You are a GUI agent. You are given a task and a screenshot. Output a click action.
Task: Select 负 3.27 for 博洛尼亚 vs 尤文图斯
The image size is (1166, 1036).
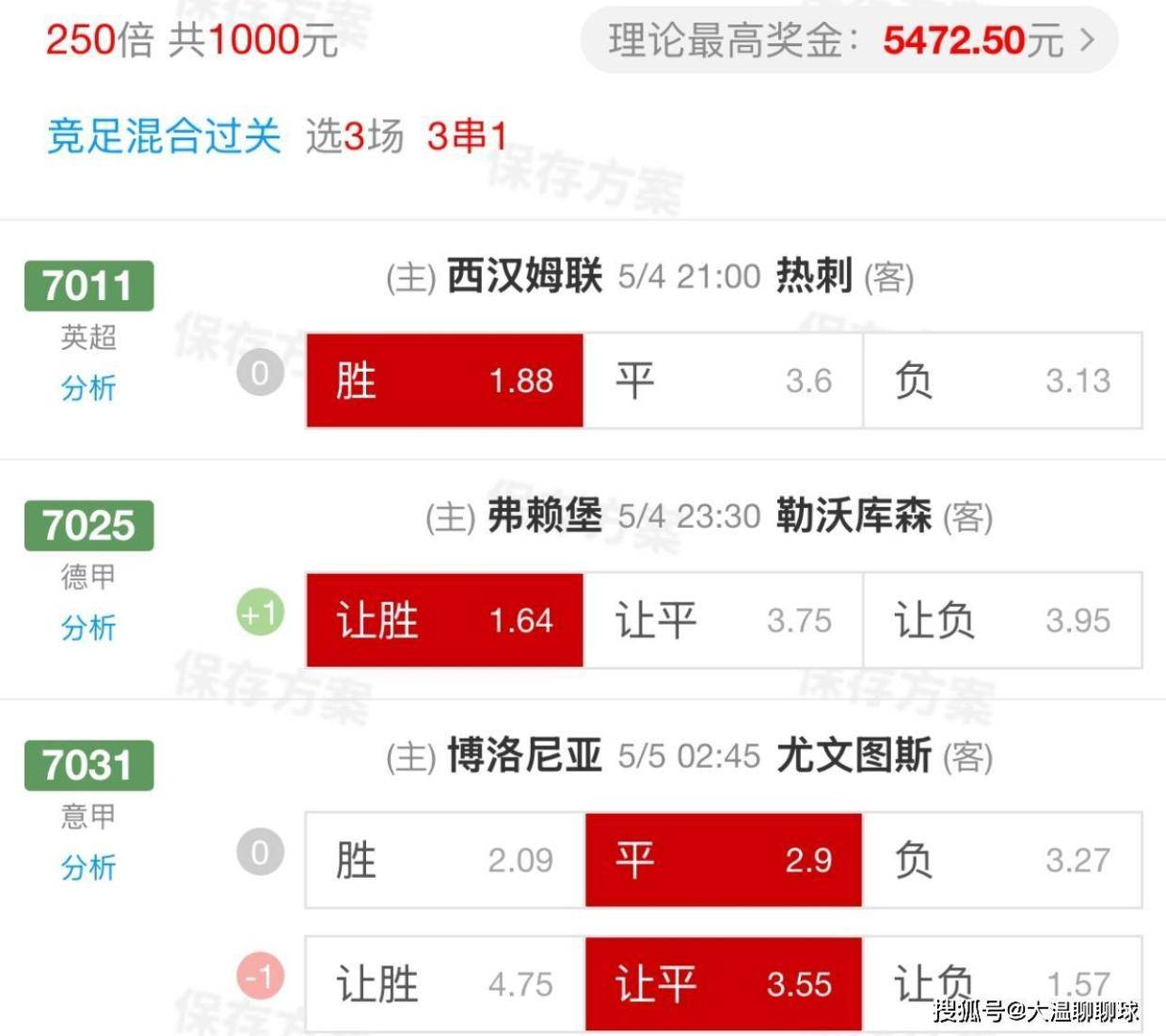[x=1002, y=860]
